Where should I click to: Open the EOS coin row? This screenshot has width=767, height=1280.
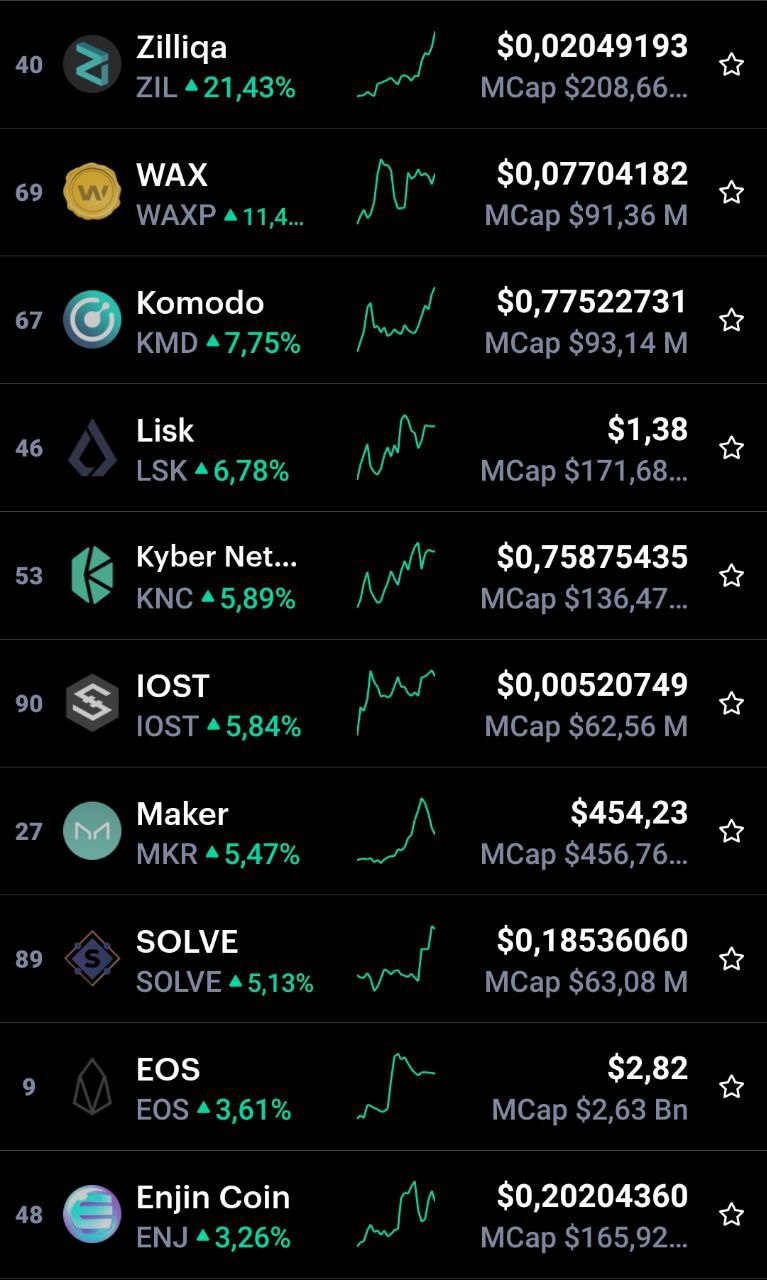click(383, 1086)
